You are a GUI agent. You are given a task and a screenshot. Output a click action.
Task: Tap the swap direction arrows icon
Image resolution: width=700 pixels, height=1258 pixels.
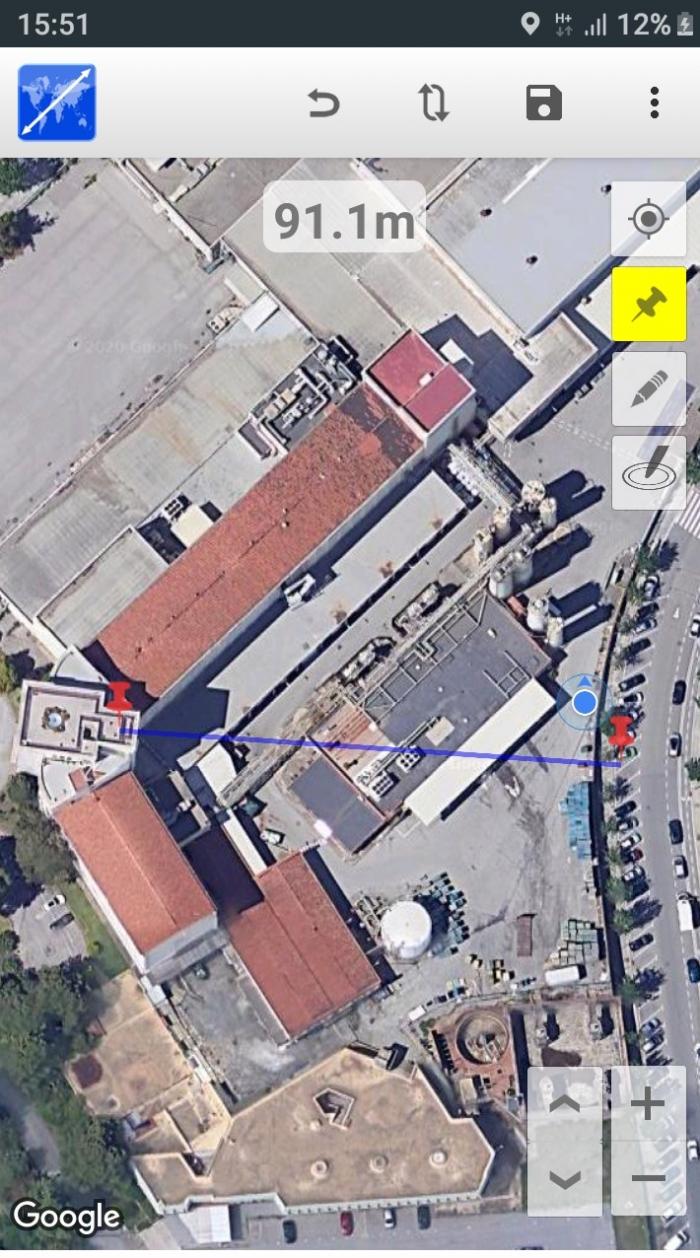[x=433, y=103]
